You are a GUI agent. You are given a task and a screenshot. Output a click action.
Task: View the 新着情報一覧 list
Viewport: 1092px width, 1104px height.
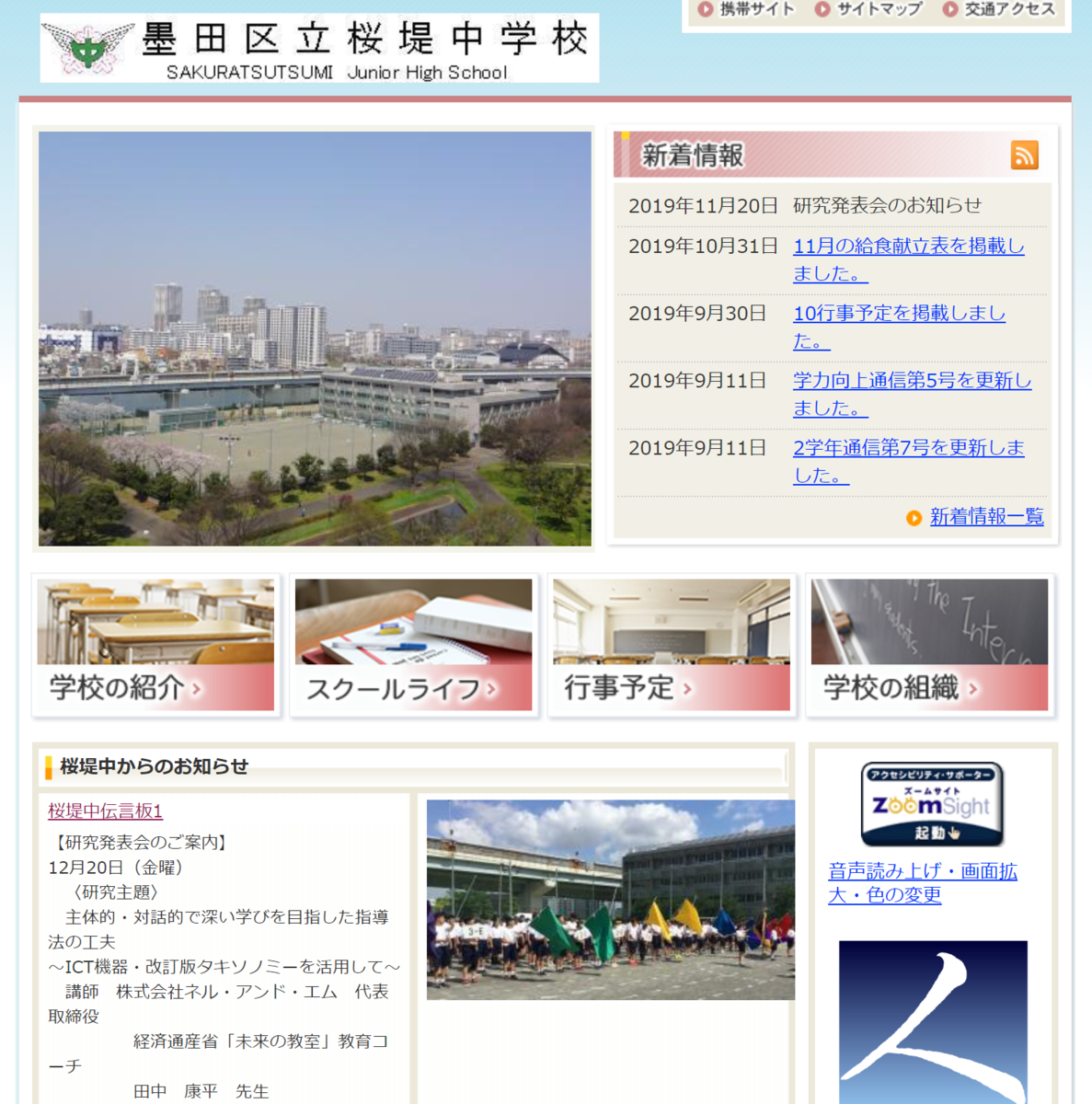pos(986,517)
